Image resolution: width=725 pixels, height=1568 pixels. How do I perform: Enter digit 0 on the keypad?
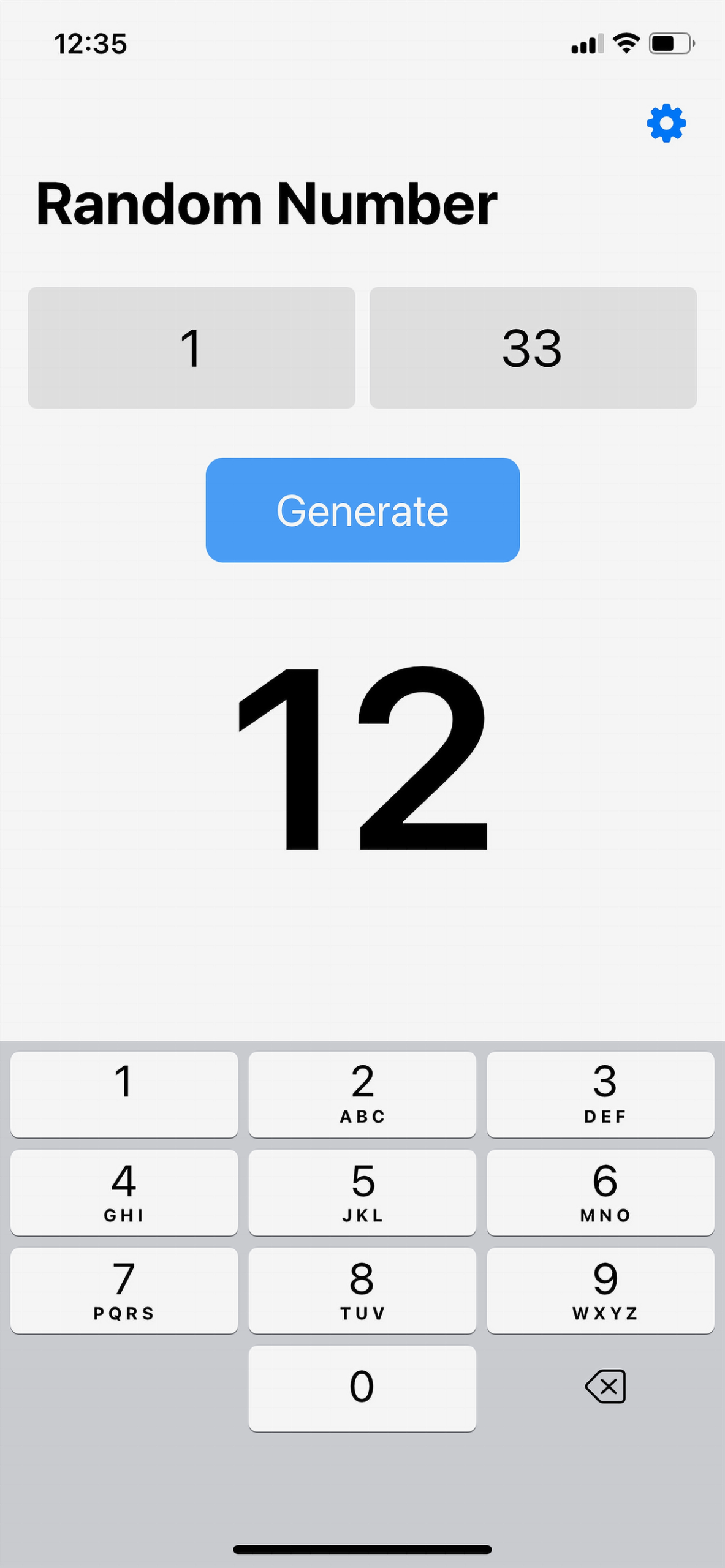[x=362, y=1388]
